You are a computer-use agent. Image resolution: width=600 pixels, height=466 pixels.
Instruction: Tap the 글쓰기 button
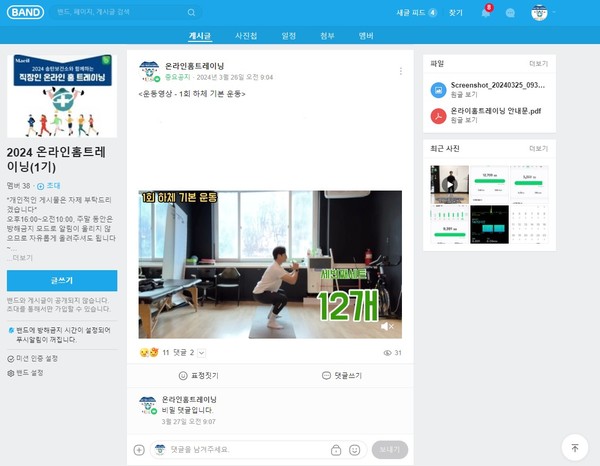click(x=62, y=281)
